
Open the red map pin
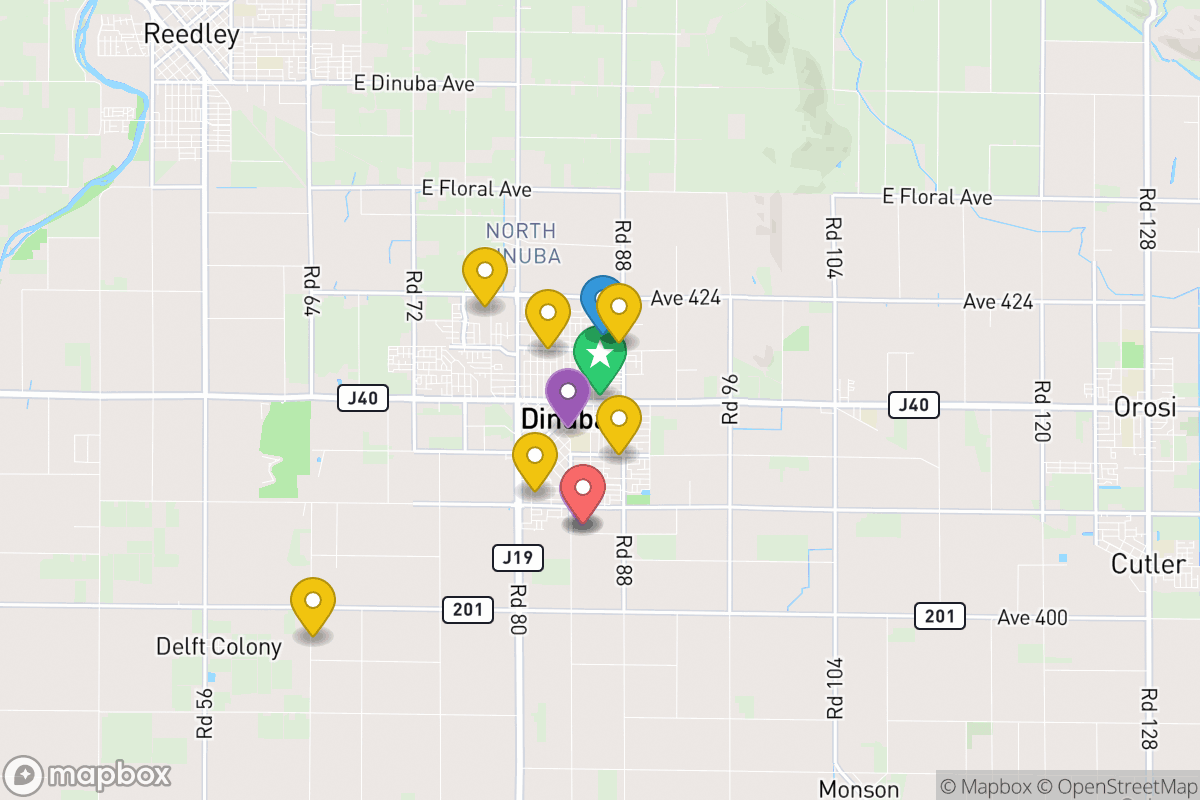click(582, 489)
